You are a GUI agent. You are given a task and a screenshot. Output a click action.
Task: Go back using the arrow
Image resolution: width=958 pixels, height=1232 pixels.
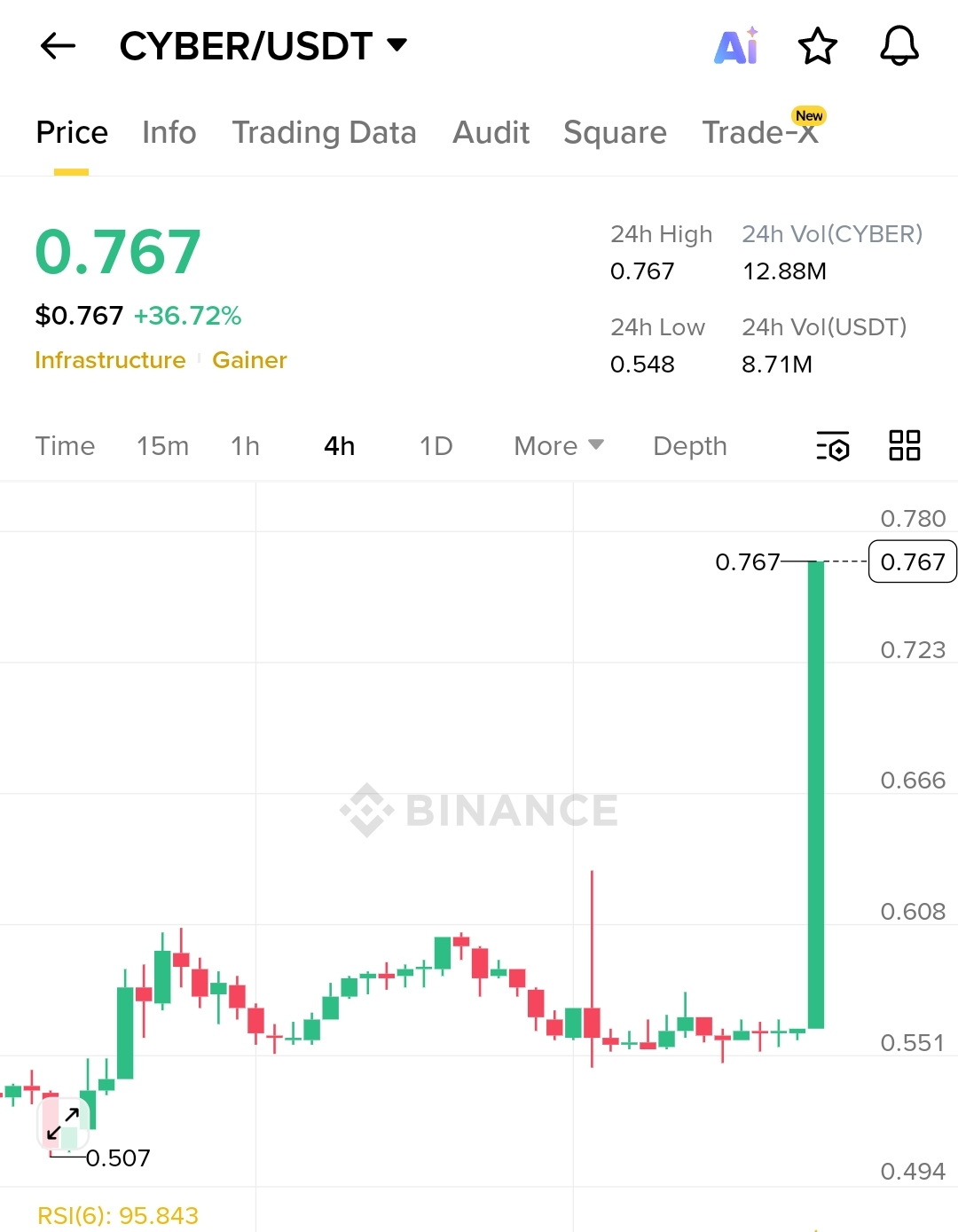tap(59, 46)
